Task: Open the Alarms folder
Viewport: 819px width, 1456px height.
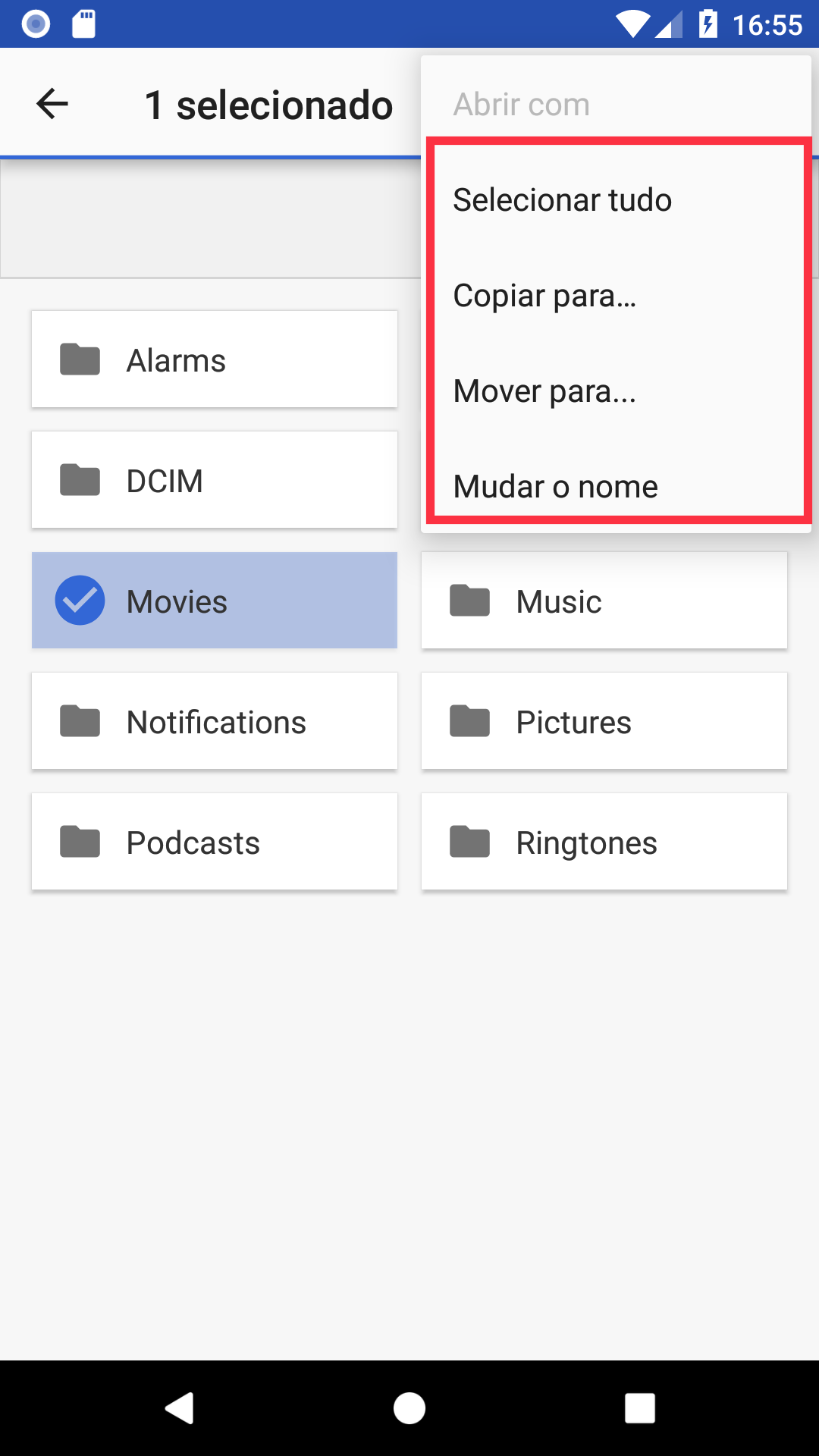Action: tap(214, 359)
